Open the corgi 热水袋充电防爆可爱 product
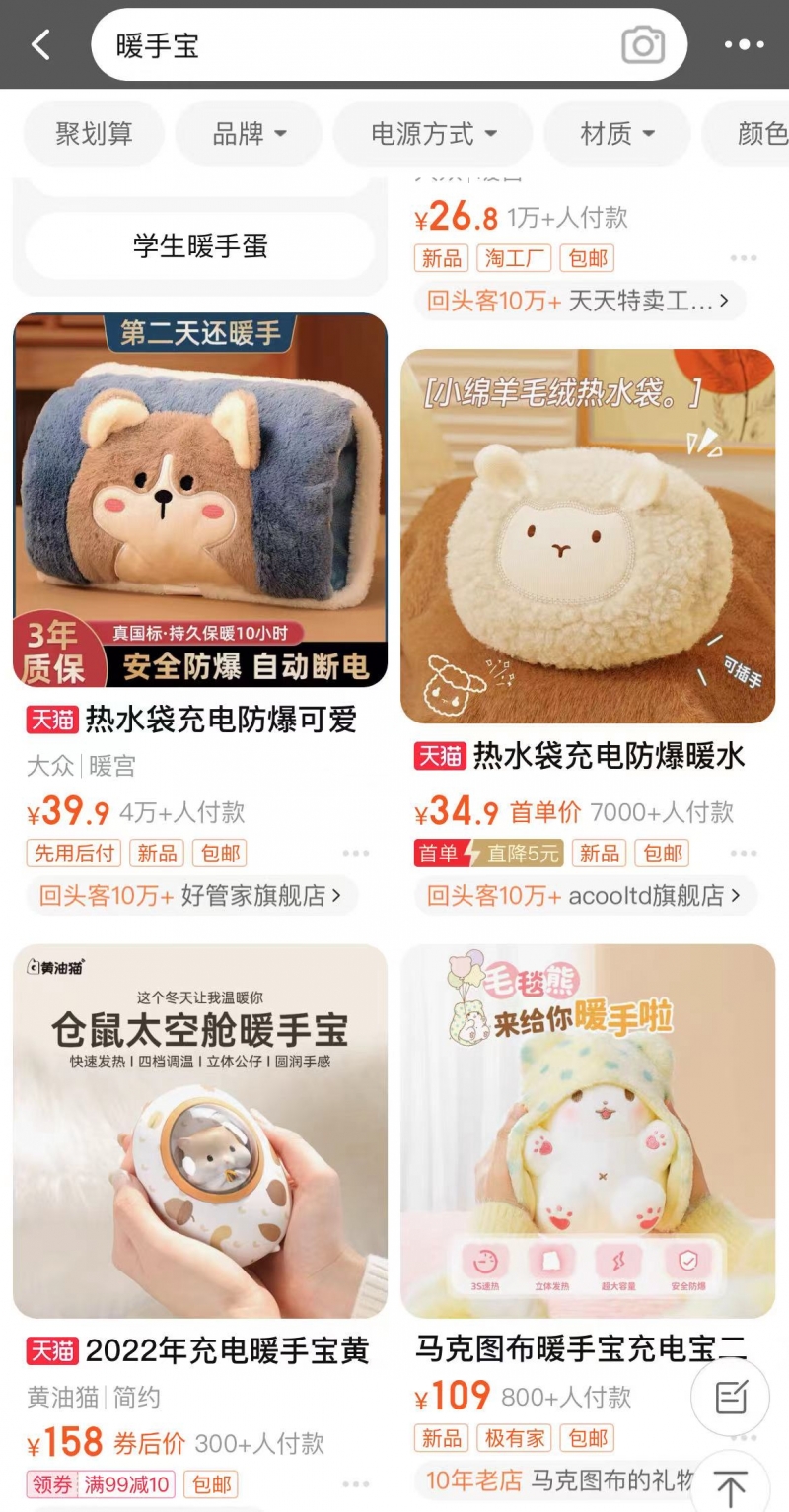 200,500
